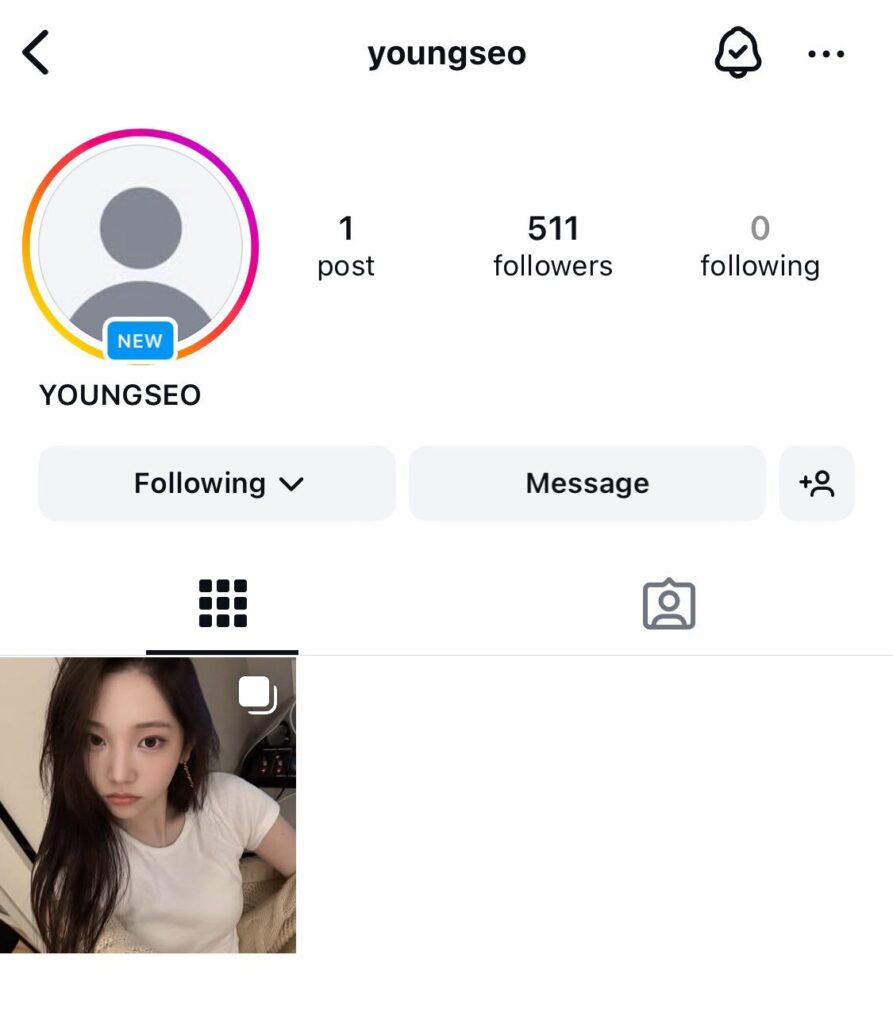Go back using the back arrow
This screenshot has height=1024, width=893.
click(x=36, y=53)
